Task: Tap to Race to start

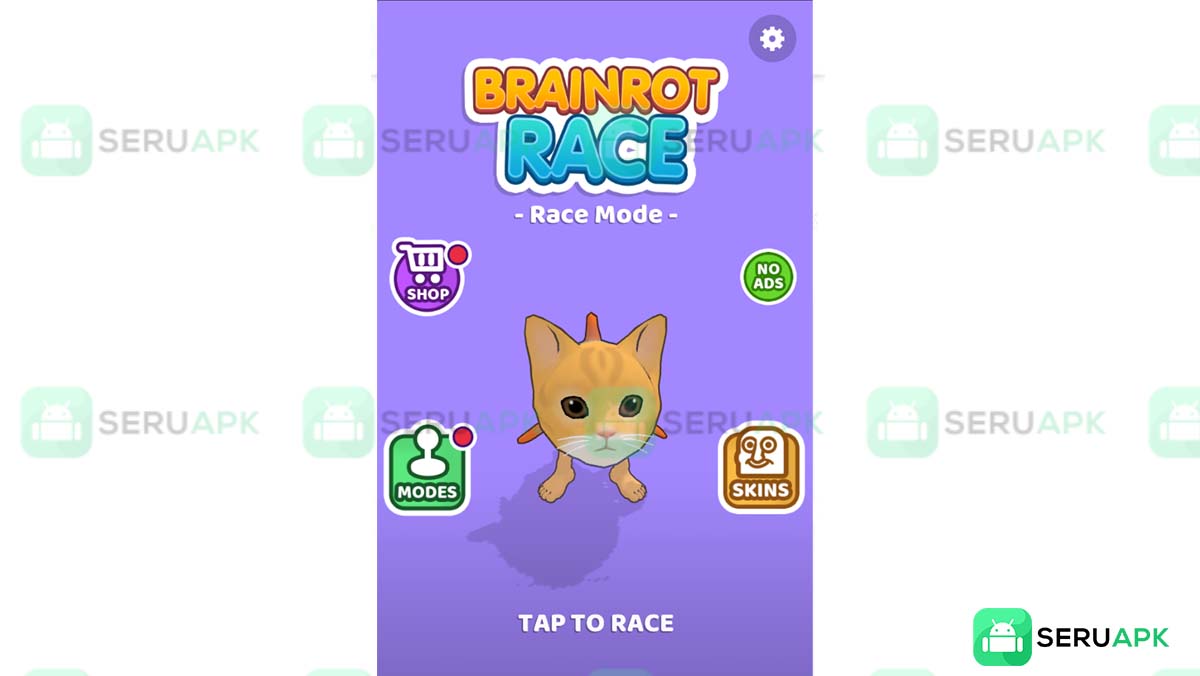Action: tap(596, 623)
